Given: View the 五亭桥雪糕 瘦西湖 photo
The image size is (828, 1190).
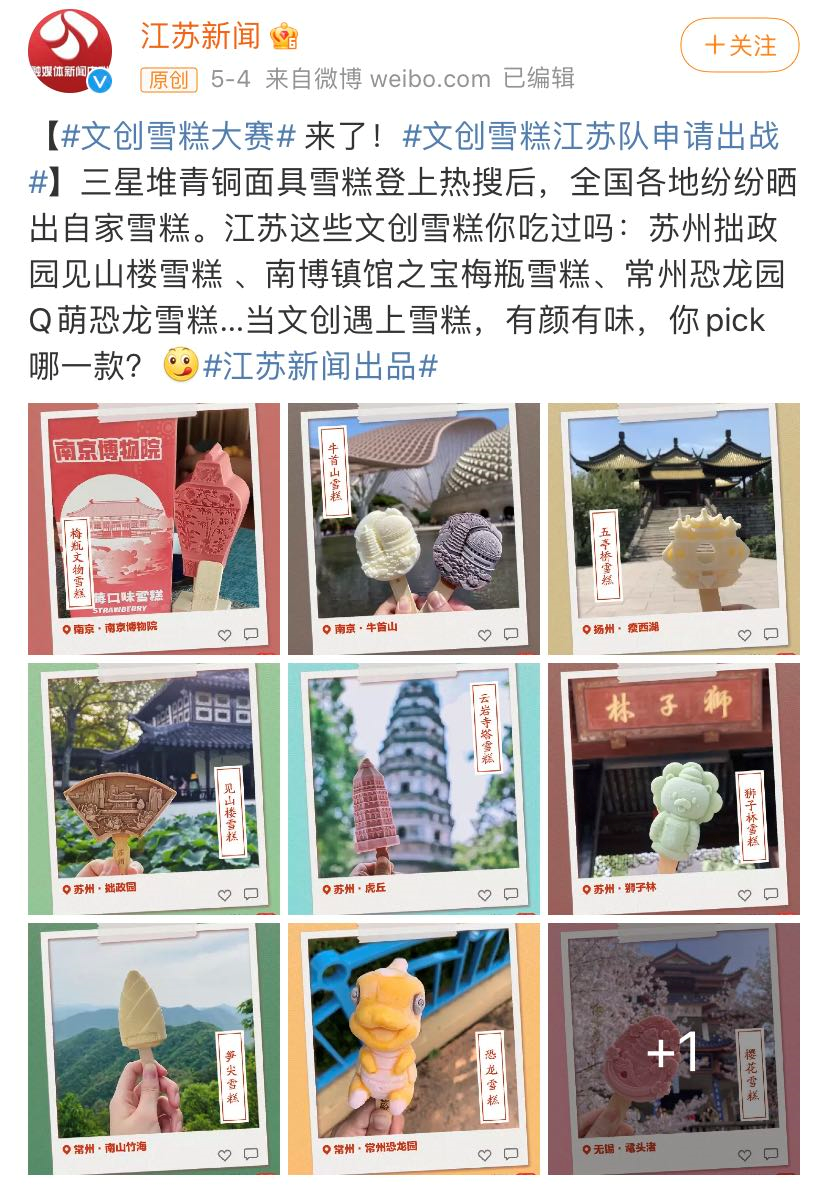Looking at the screenshot, I should 673,529.
